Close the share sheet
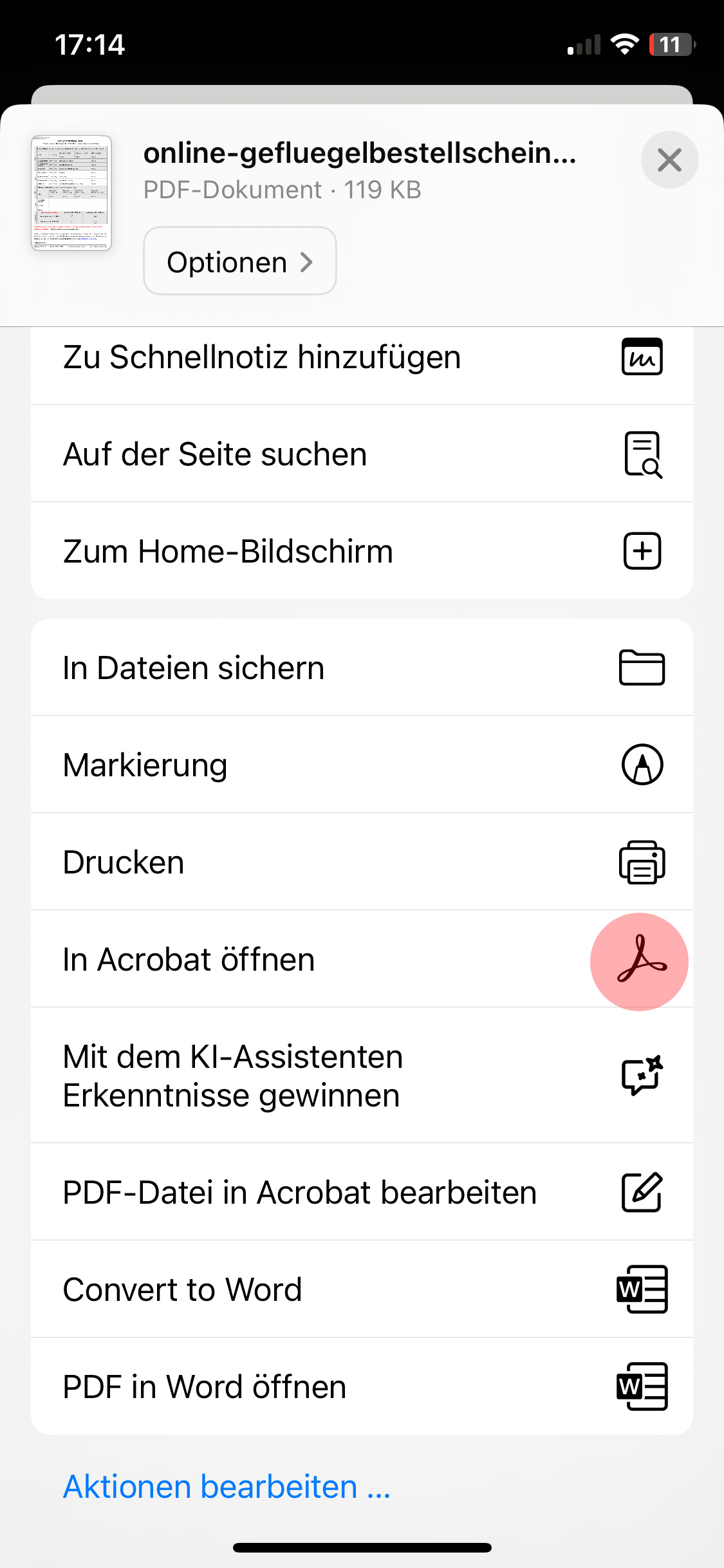This screenshot has width=724, height=1568. pyautogui.click(x=669, y=160)
